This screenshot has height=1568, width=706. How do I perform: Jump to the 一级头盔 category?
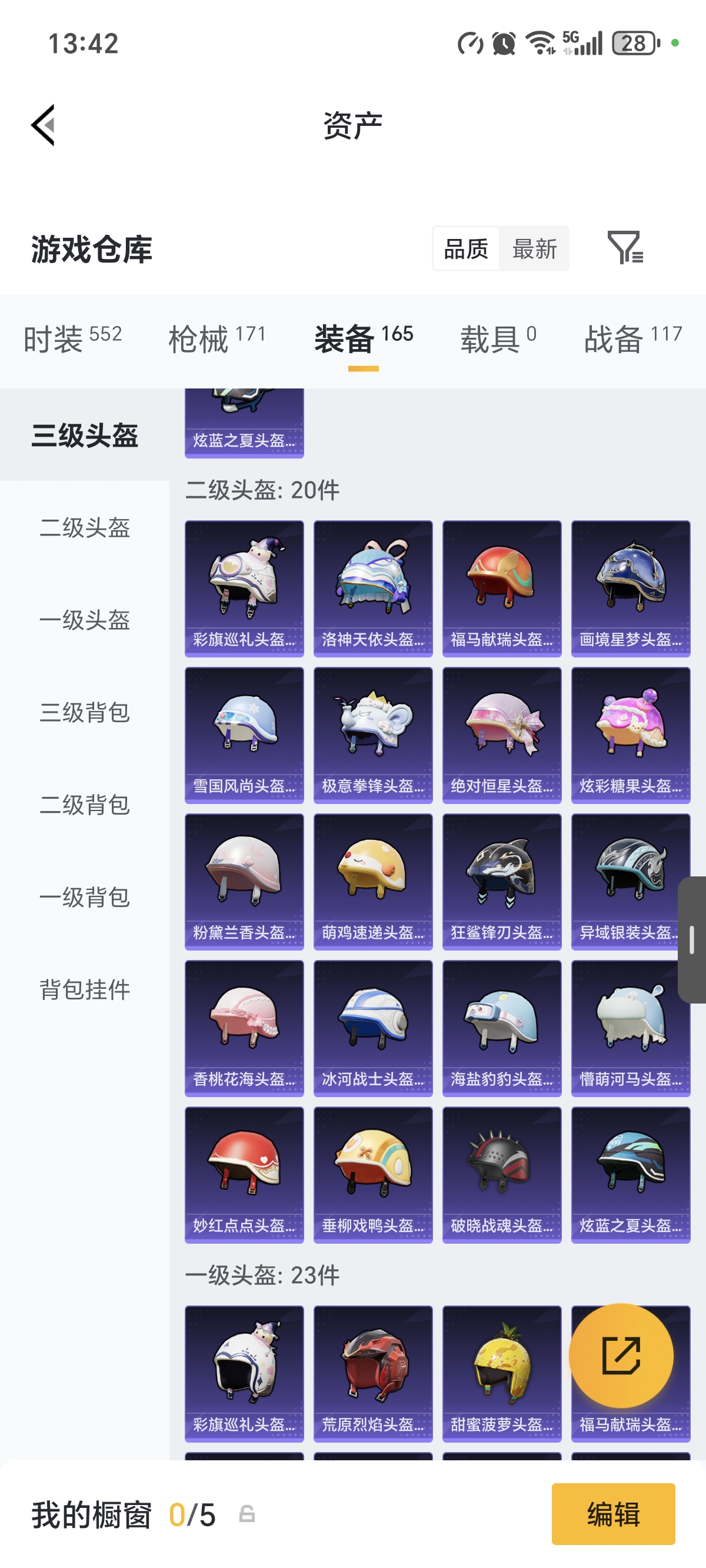point(85,620)
